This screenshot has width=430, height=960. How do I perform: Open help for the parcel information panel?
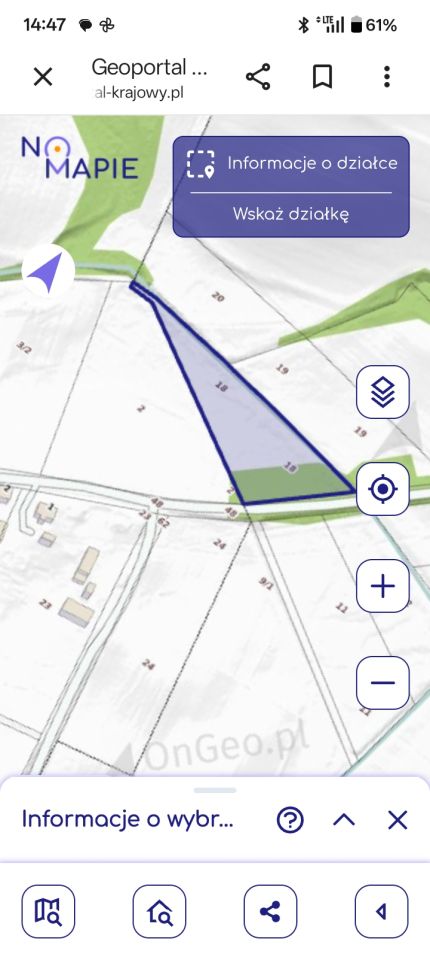coord(290,820)
